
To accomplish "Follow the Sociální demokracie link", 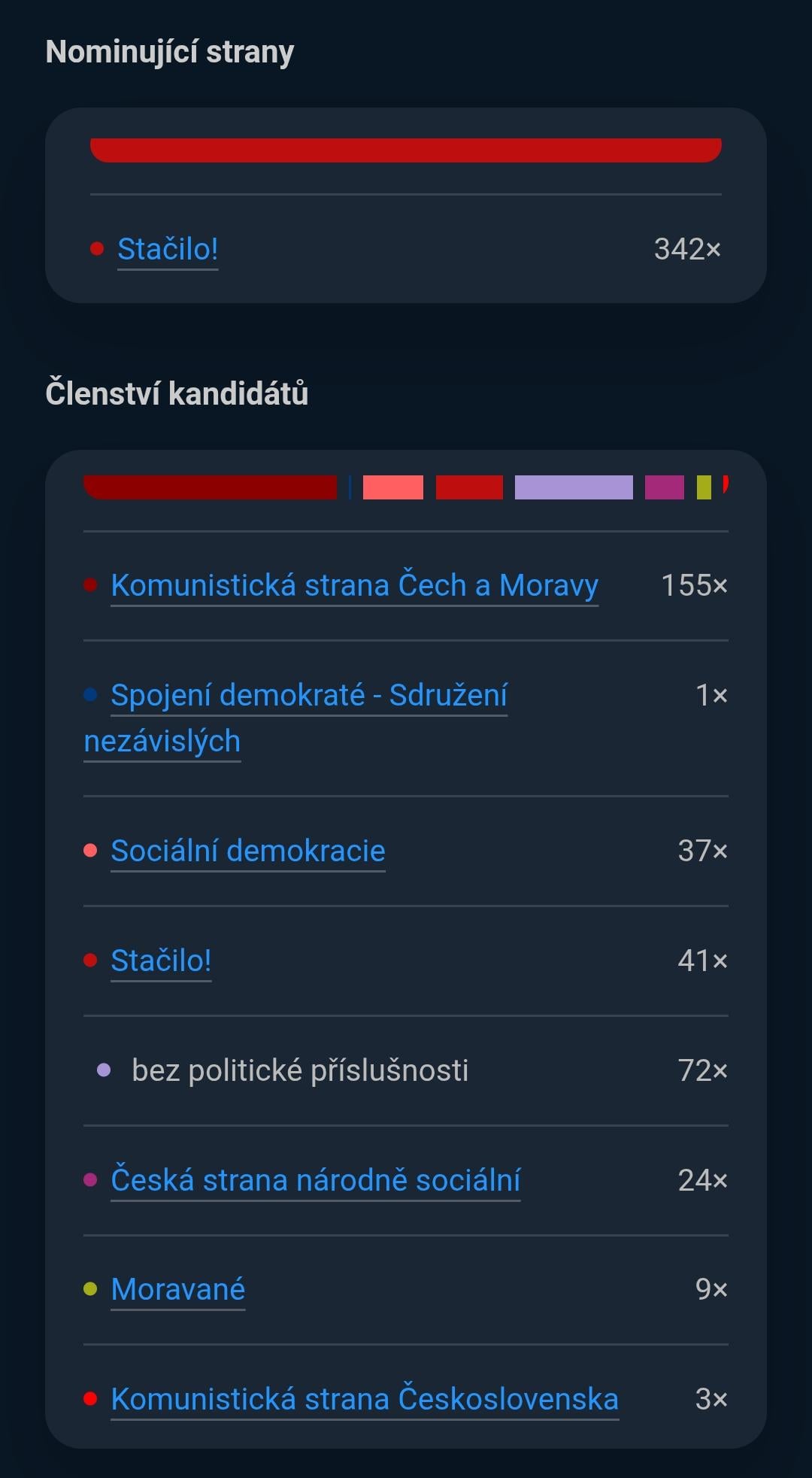I will point(247,851).
